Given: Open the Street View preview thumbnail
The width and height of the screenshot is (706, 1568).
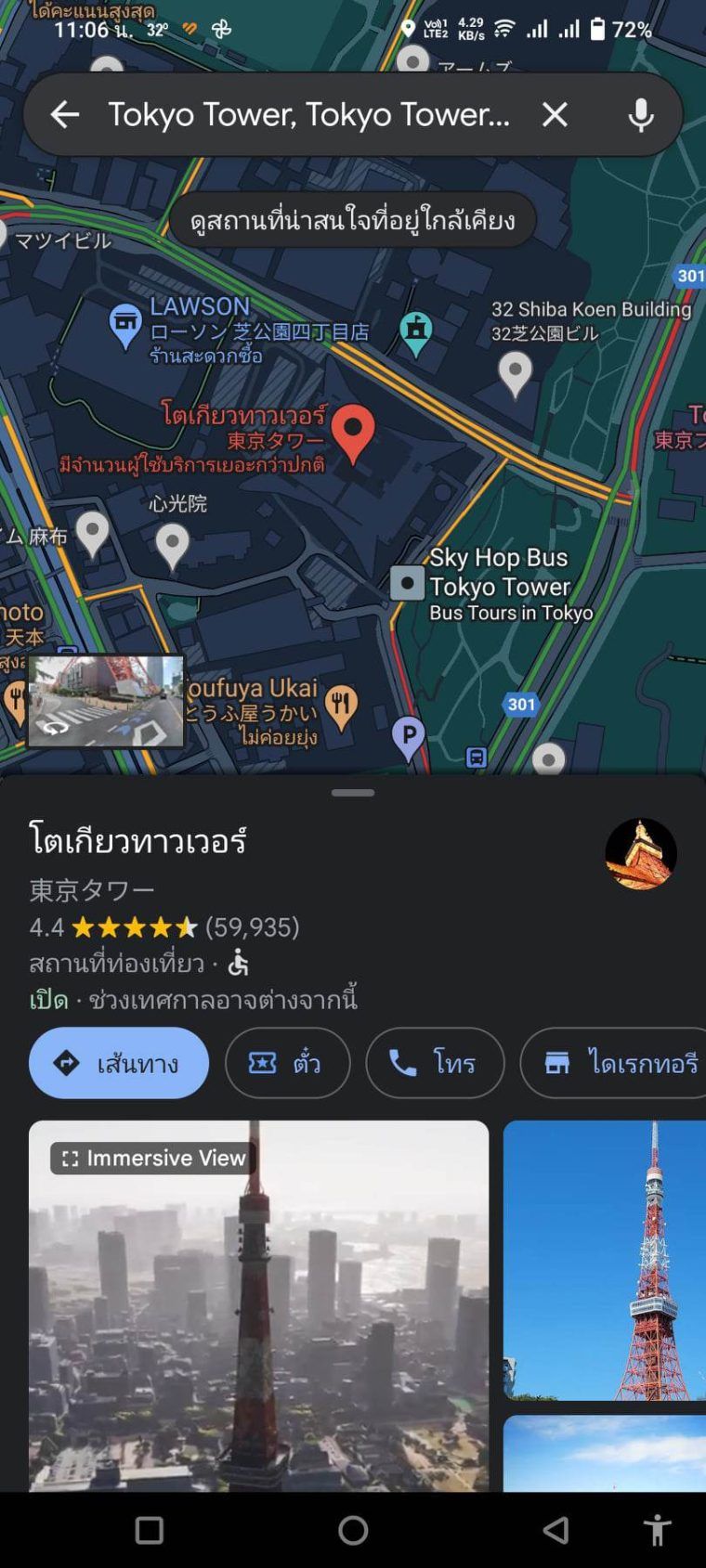Looking at the screenshot, I should point(105,701).
